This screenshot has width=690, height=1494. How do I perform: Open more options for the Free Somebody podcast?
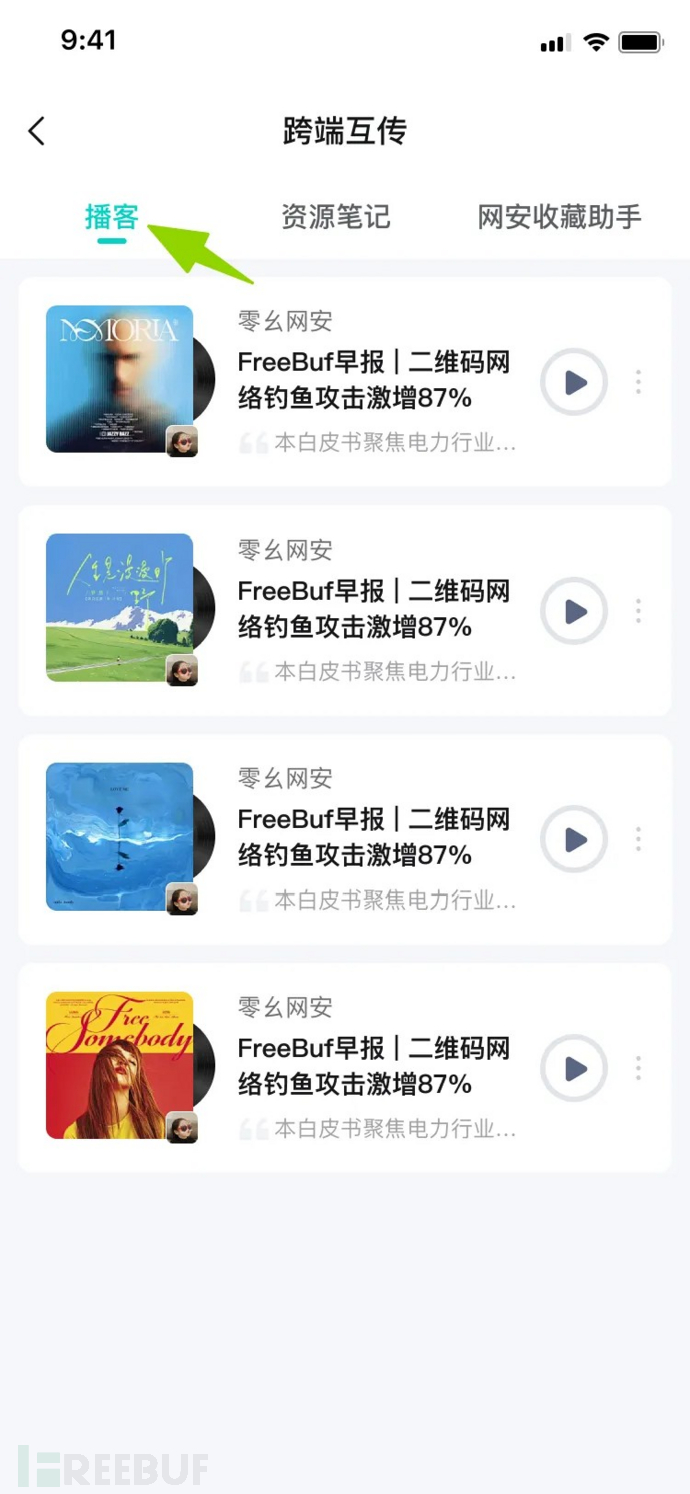pos(638,1069)
